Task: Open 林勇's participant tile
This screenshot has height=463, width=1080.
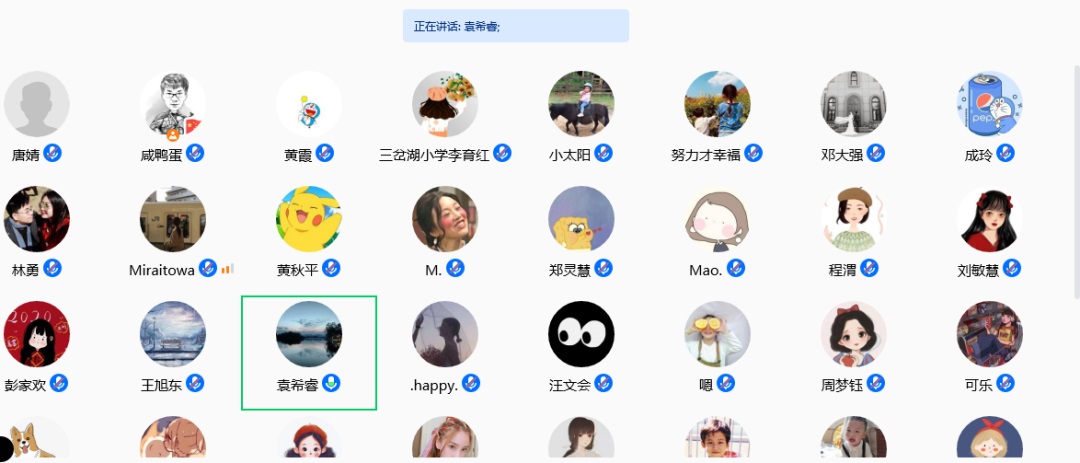Action: click(x=37, y=219)
